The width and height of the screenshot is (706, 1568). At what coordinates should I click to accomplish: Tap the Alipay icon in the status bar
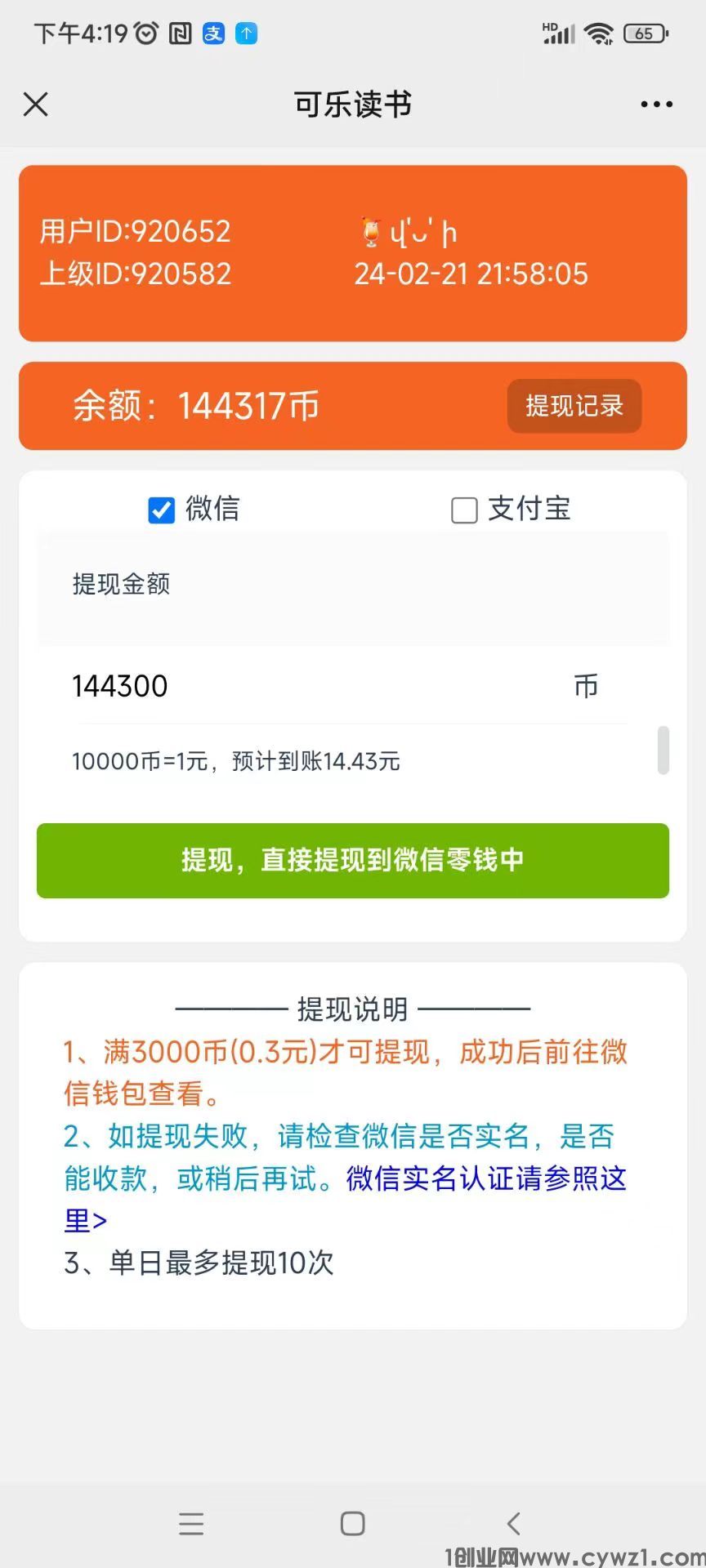213,33
